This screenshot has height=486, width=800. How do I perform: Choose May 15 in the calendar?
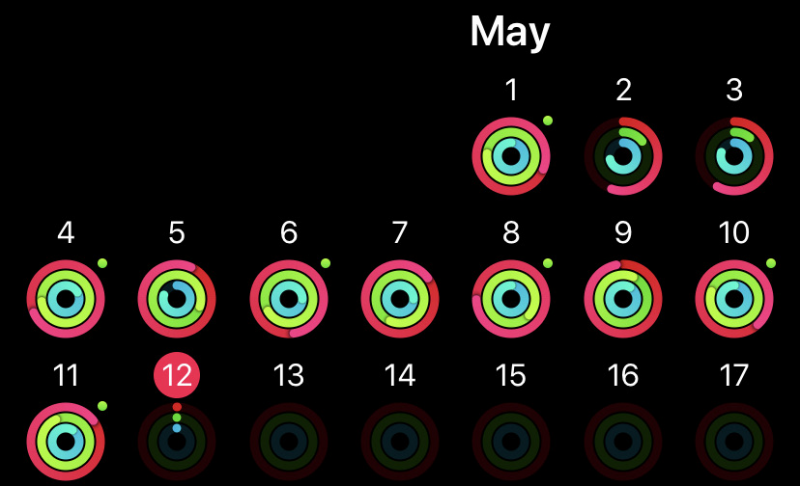(511, 440)
